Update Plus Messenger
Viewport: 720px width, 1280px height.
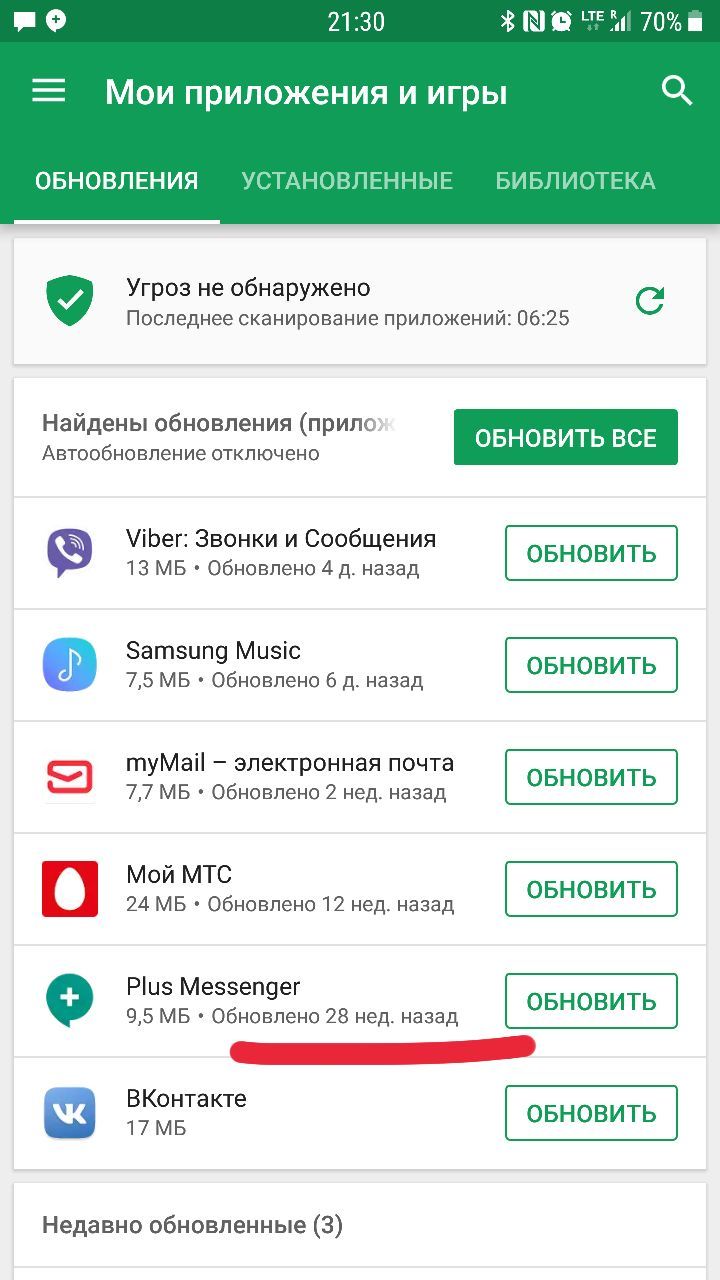coord(591,1001)
